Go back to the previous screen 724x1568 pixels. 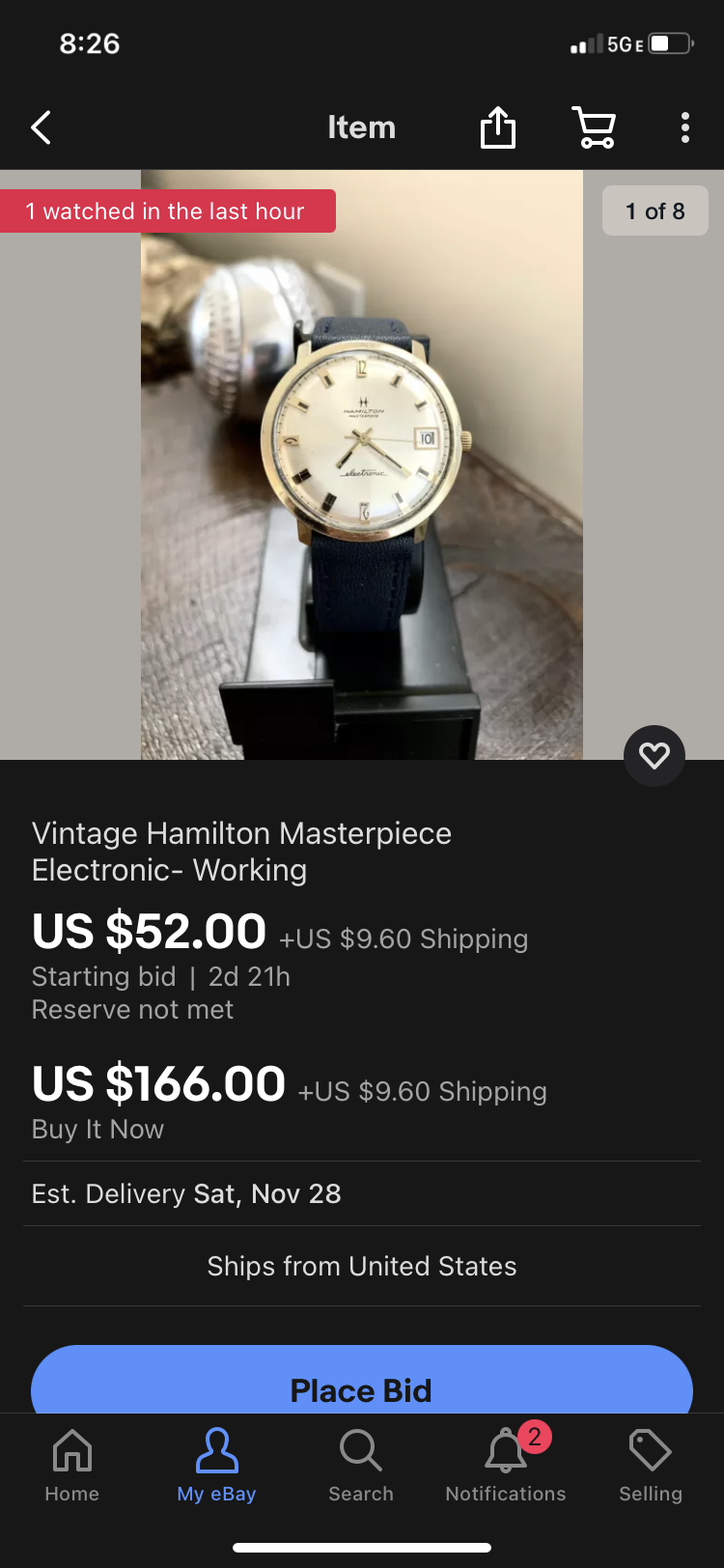click(x=41, y=127)
